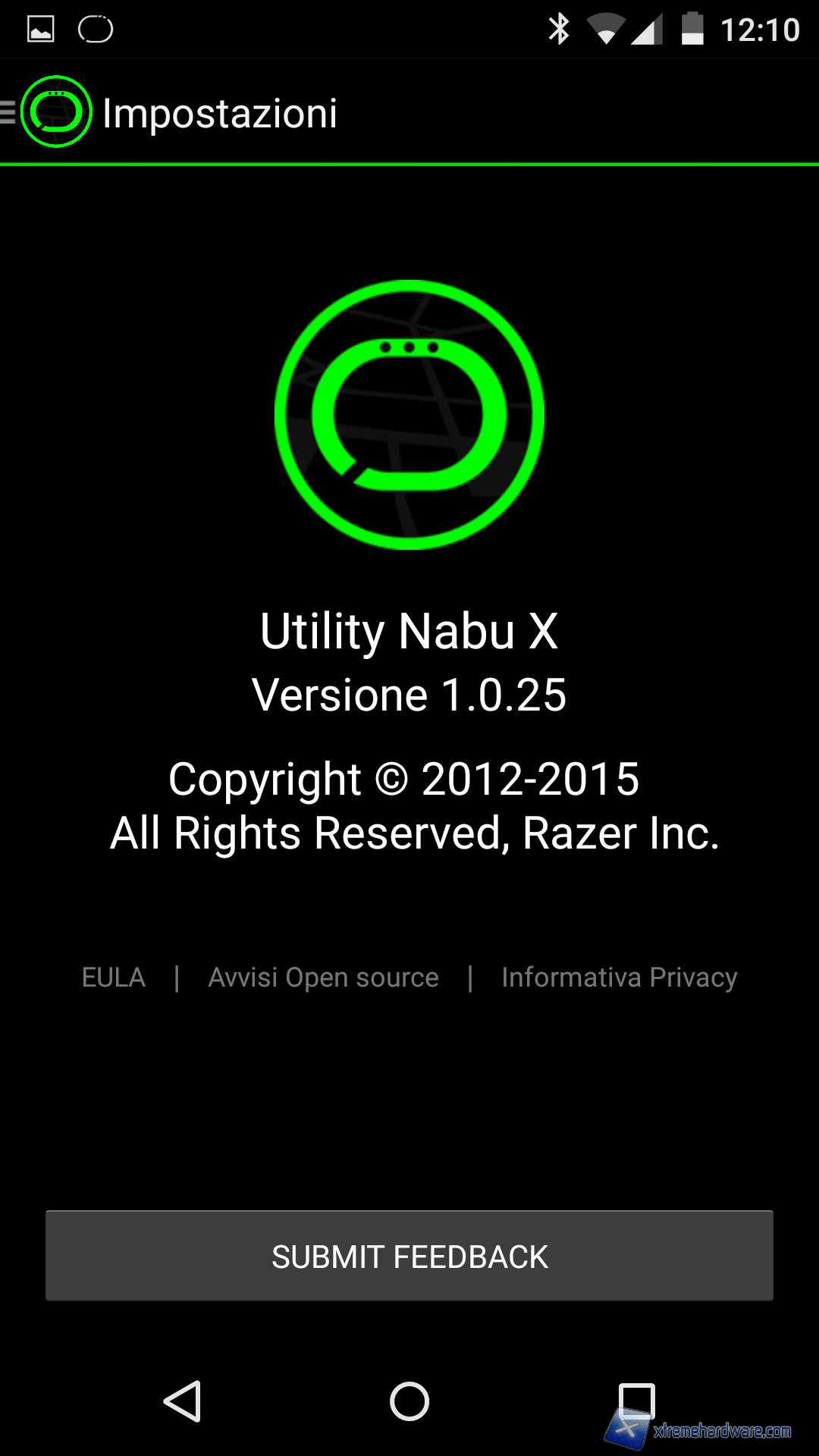The width and height of the screenshot is (819, 1456).
Task: Open Informativa Privacy link
Action: 619,977
